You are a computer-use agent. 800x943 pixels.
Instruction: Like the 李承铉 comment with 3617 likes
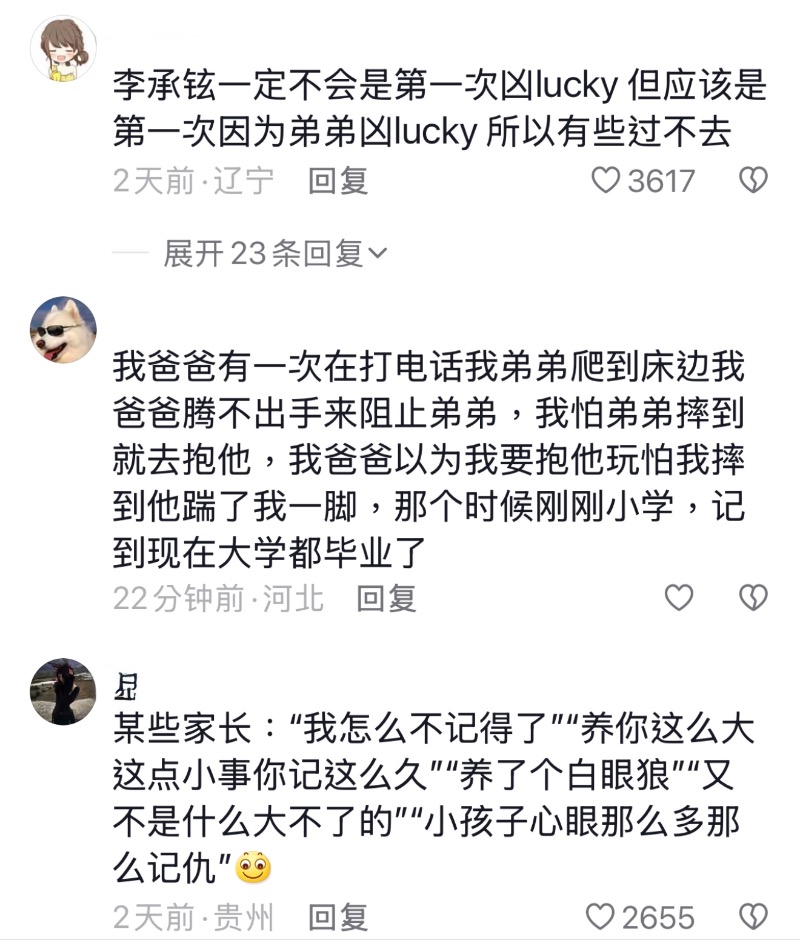[606, 180]
